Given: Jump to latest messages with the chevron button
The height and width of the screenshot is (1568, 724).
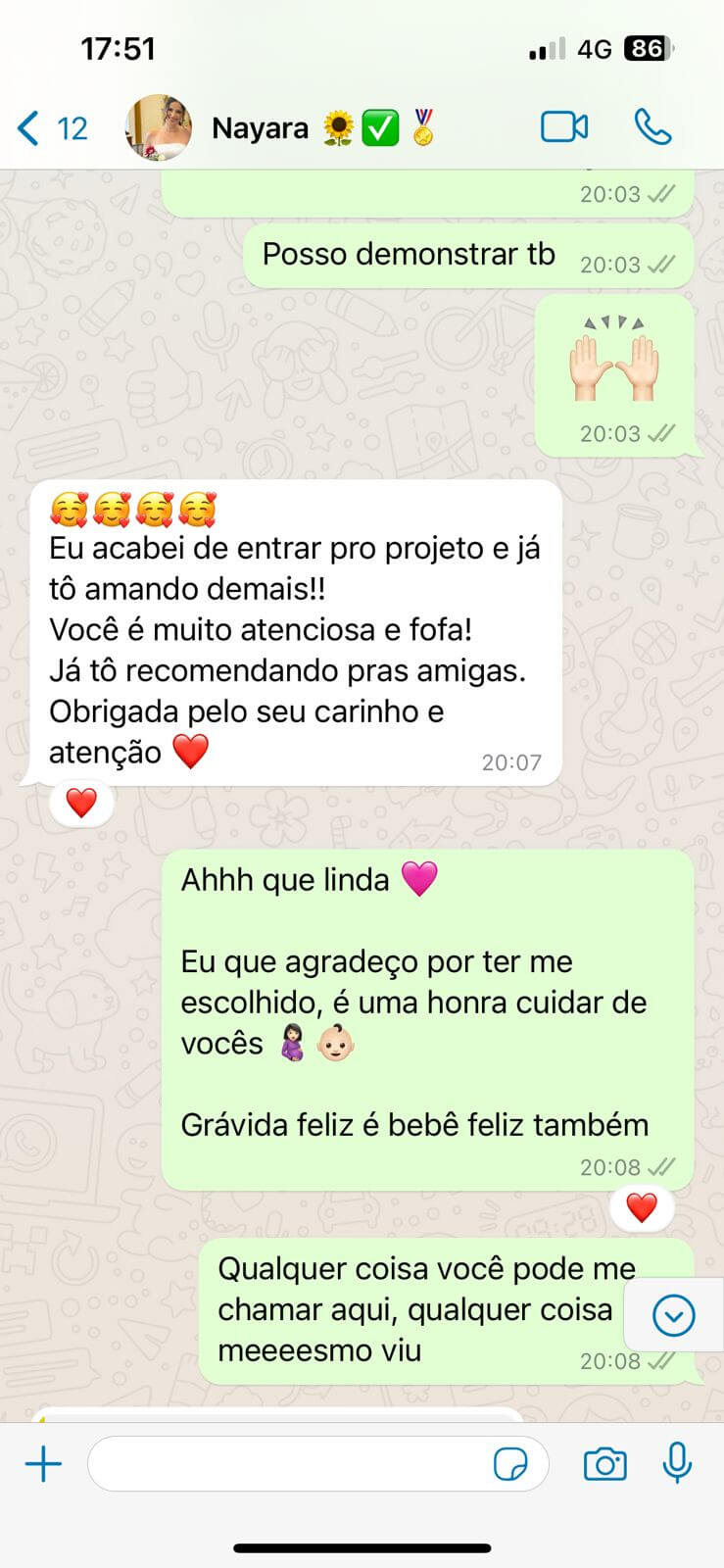Looking at the screenshot, I should [673, 1315].
